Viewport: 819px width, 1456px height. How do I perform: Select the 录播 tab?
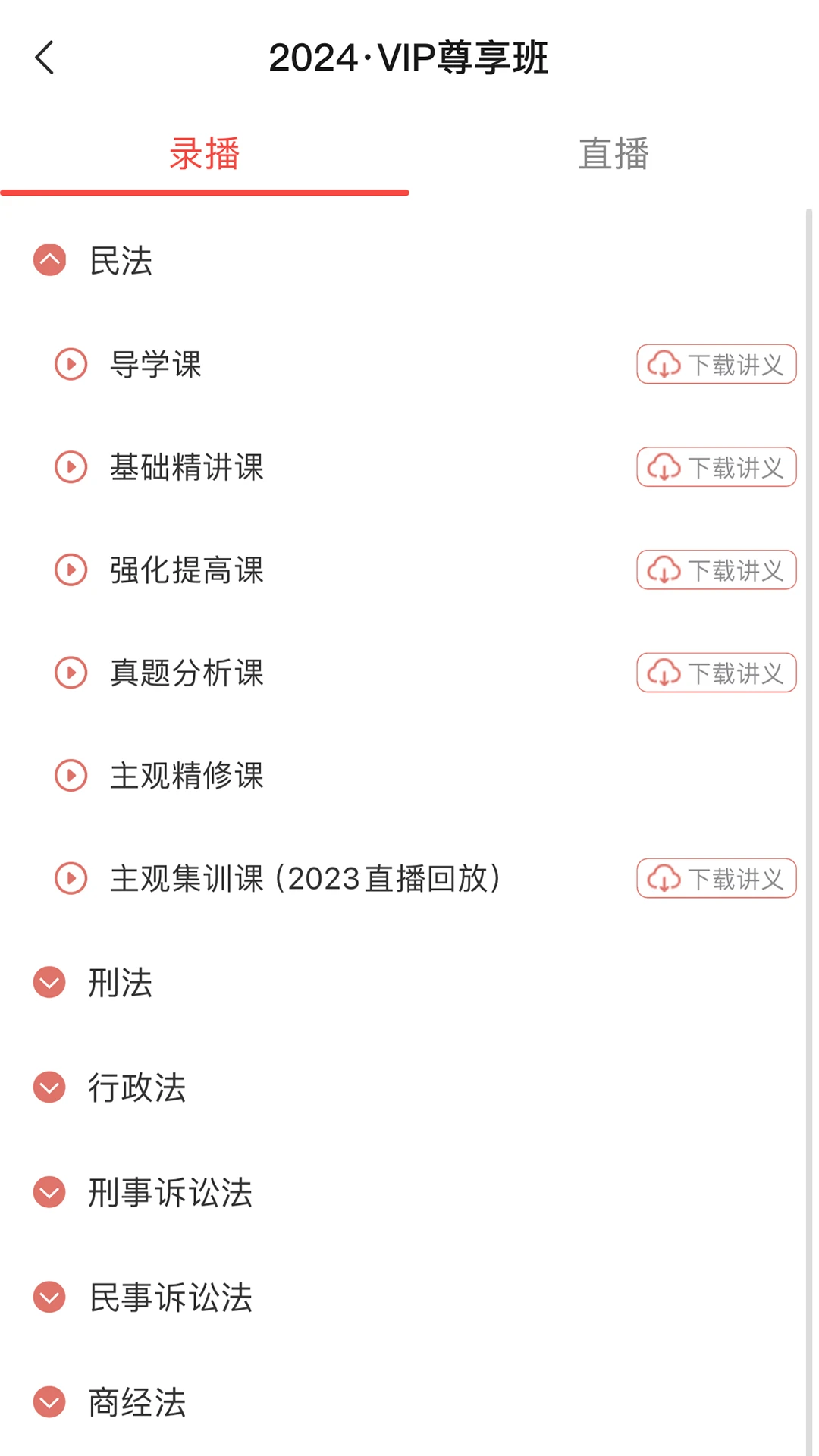coord(205,155)
